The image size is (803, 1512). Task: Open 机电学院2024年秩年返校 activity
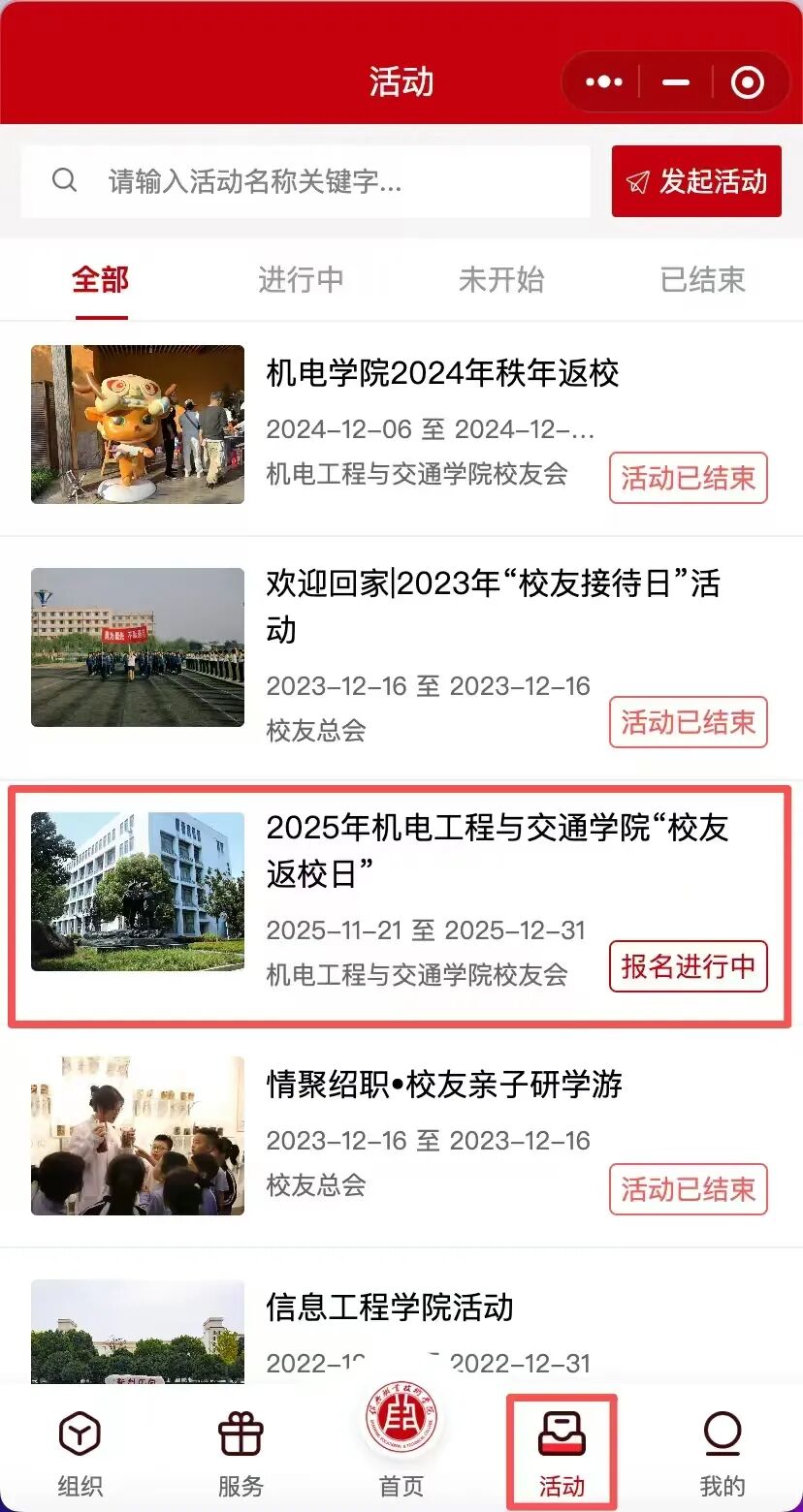coord(442,374)
